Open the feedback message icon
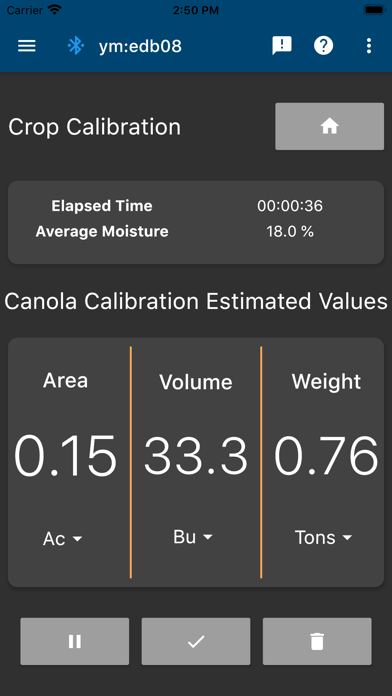The image size is (392, 696). click(282, 46)
